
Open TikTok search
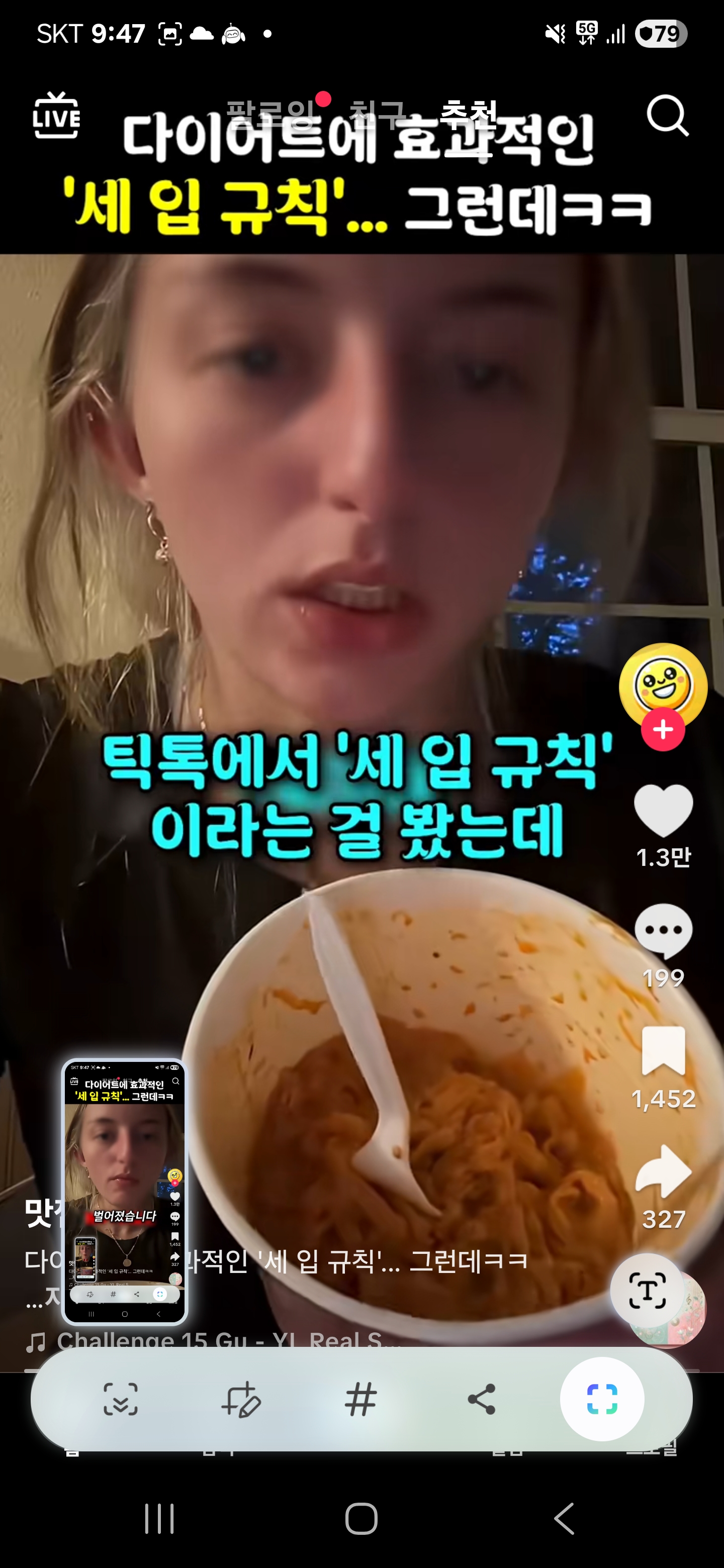point(667,116)
